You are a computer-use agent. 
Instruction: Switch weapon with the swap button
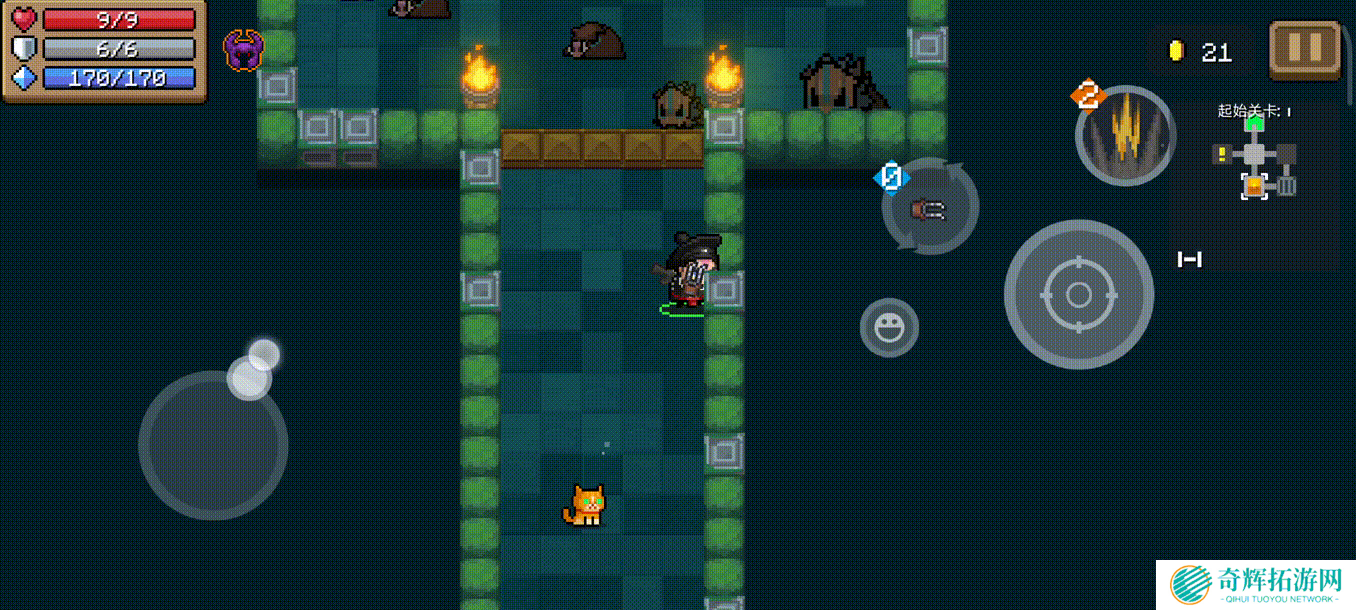930,208
